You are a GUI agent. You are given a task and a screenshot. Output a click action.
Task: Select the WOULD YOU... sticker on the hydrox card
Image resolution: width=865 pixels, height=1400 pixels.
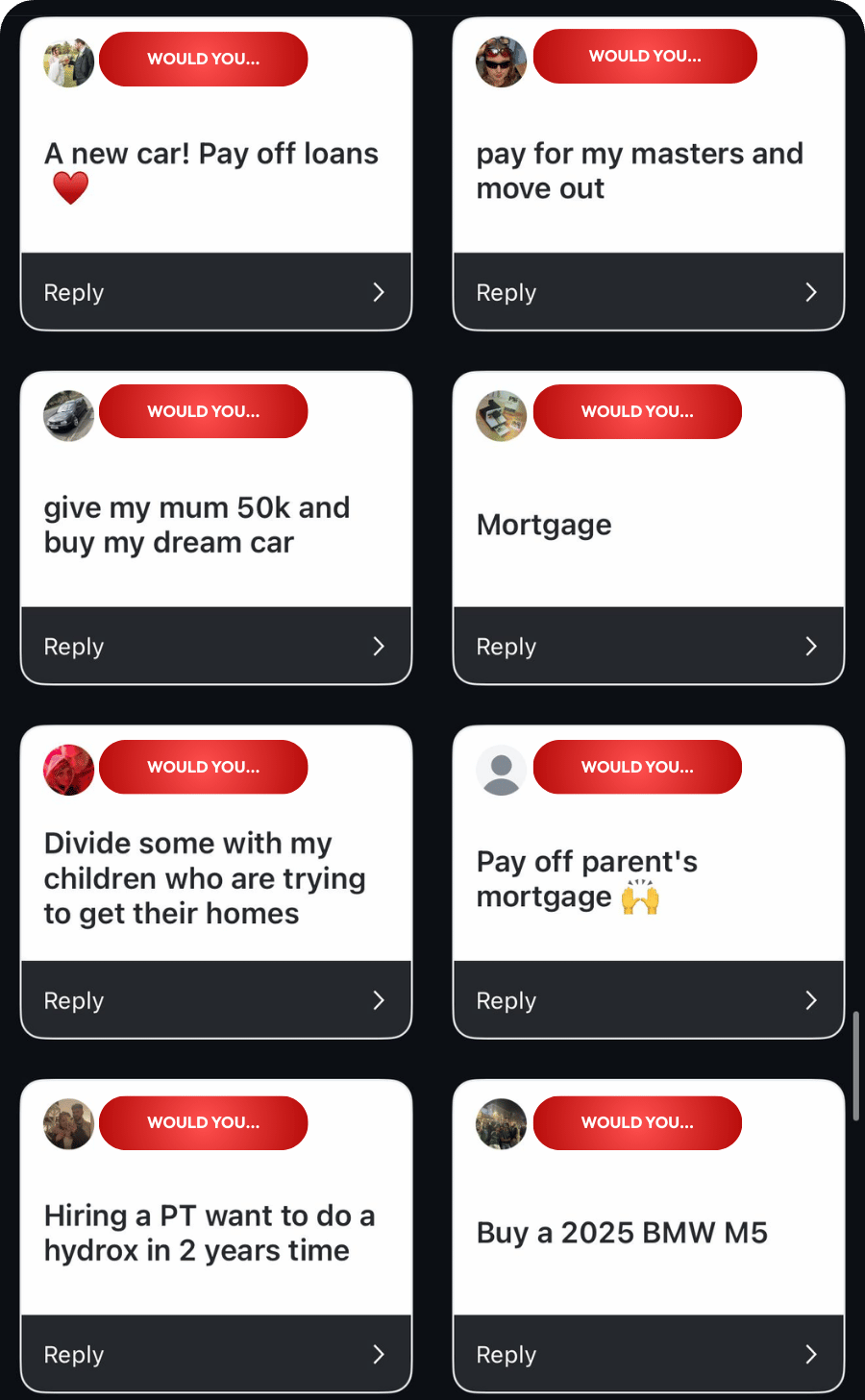pos(203,1123)
